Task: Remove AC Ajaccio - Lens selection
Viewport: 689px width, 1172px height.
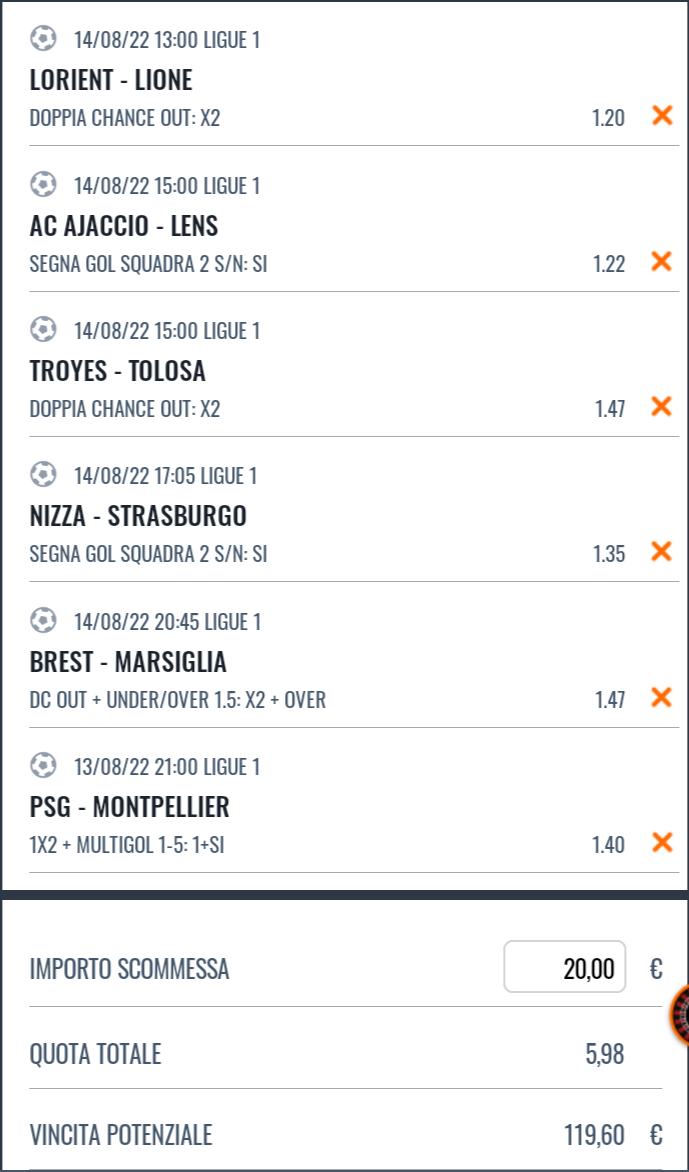Action: click(x=661, y=262)
